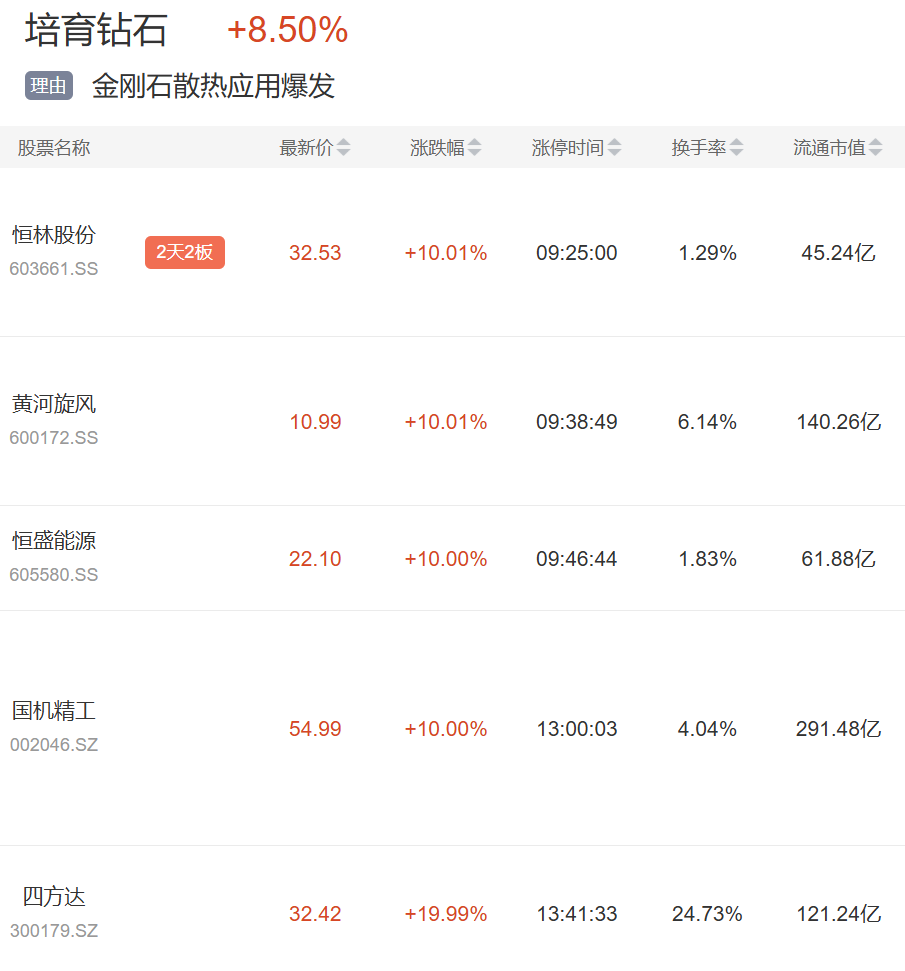Screen dimensions: 905x971
Task: Open the 国机精工 stock row
Action: (452, 728)
